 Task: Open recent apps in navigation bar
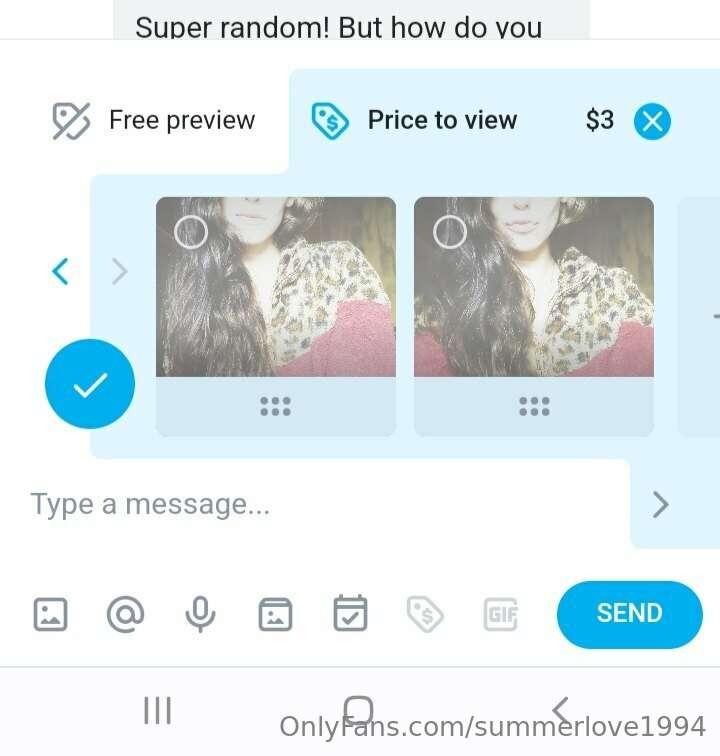click(x=157, y=711)
